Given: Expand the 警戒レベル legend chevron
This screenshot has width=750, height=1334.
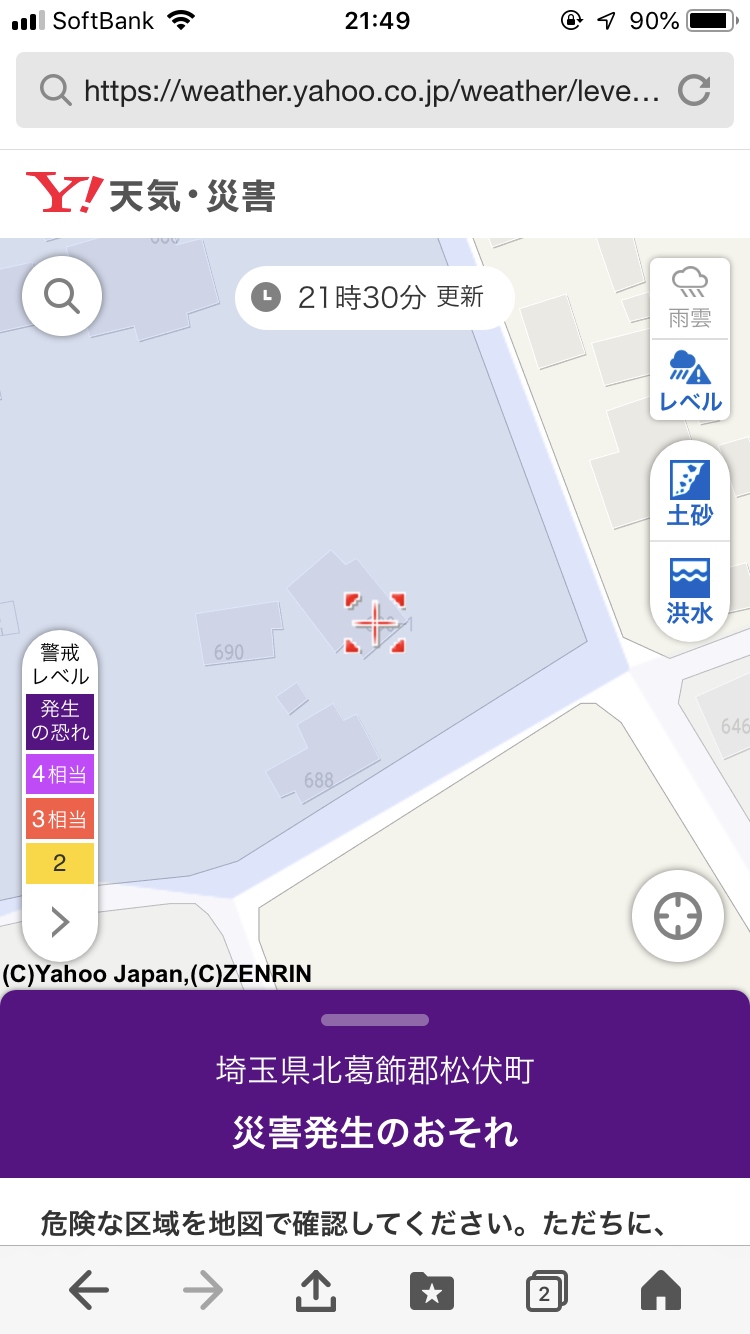Looking at the screenshot, I should pos(60,921).
